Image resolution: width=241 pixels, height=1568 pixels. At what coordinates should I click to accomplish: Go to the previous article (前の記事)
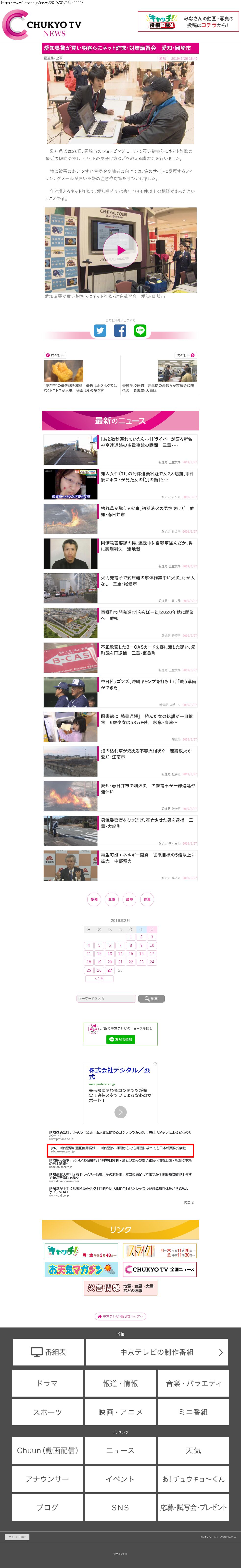pos(55,355)
